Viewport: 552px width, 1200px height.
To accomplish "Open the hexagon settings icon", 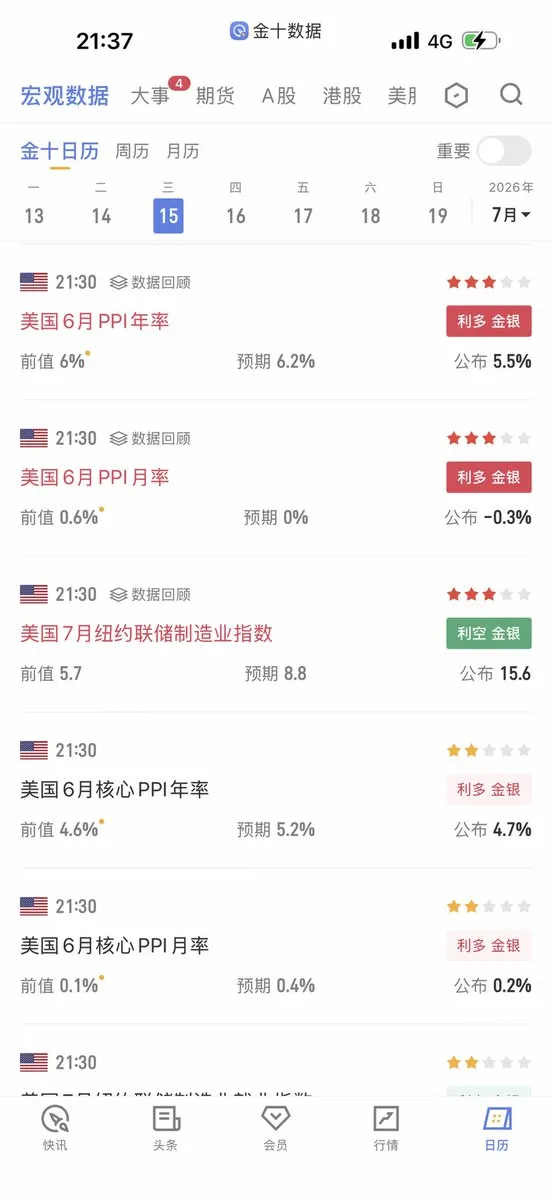I will pos(456,96).
